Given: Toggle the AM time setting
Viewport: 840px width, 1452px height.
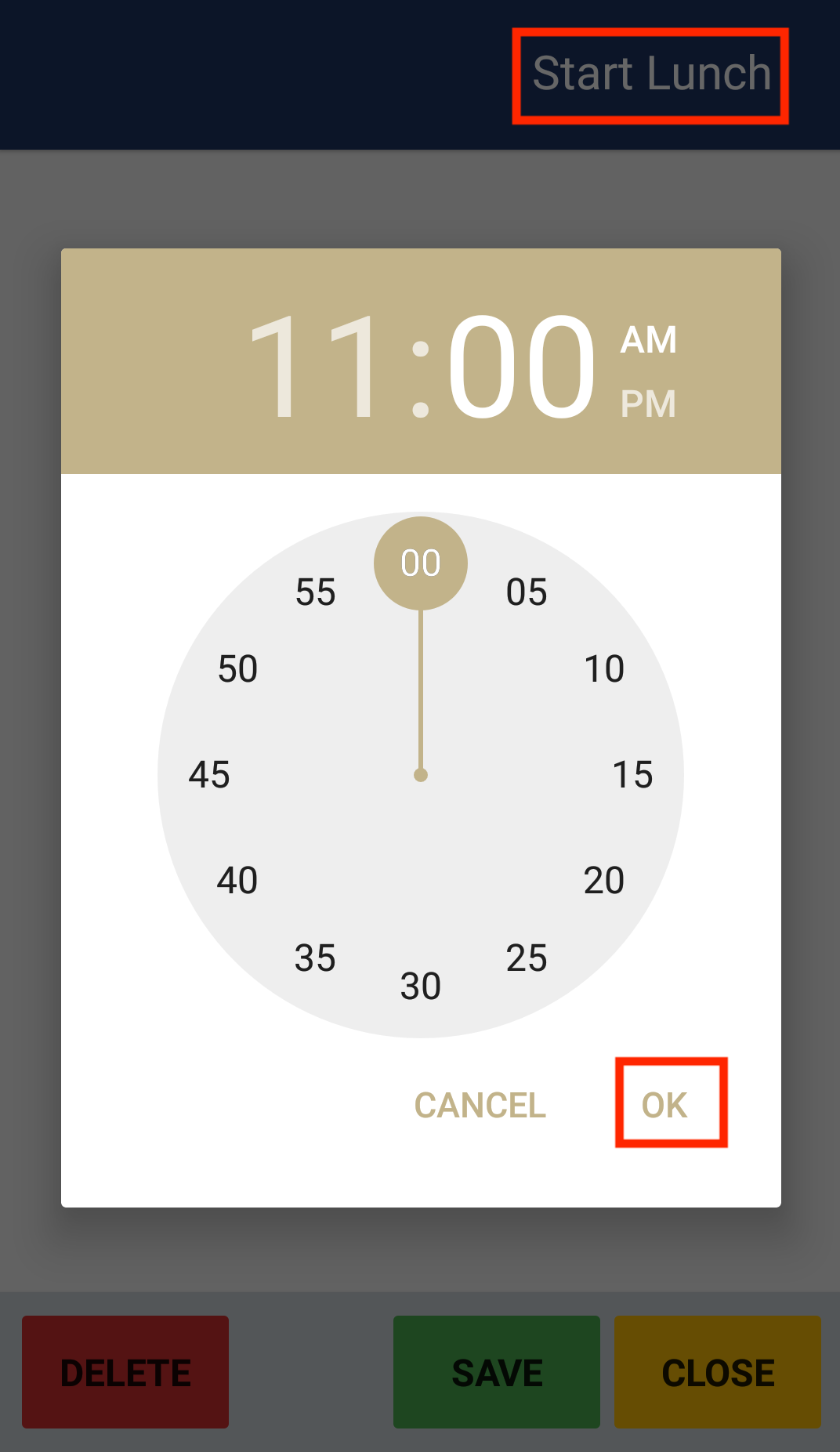Looking at the screenshot, I should (649, 340).
